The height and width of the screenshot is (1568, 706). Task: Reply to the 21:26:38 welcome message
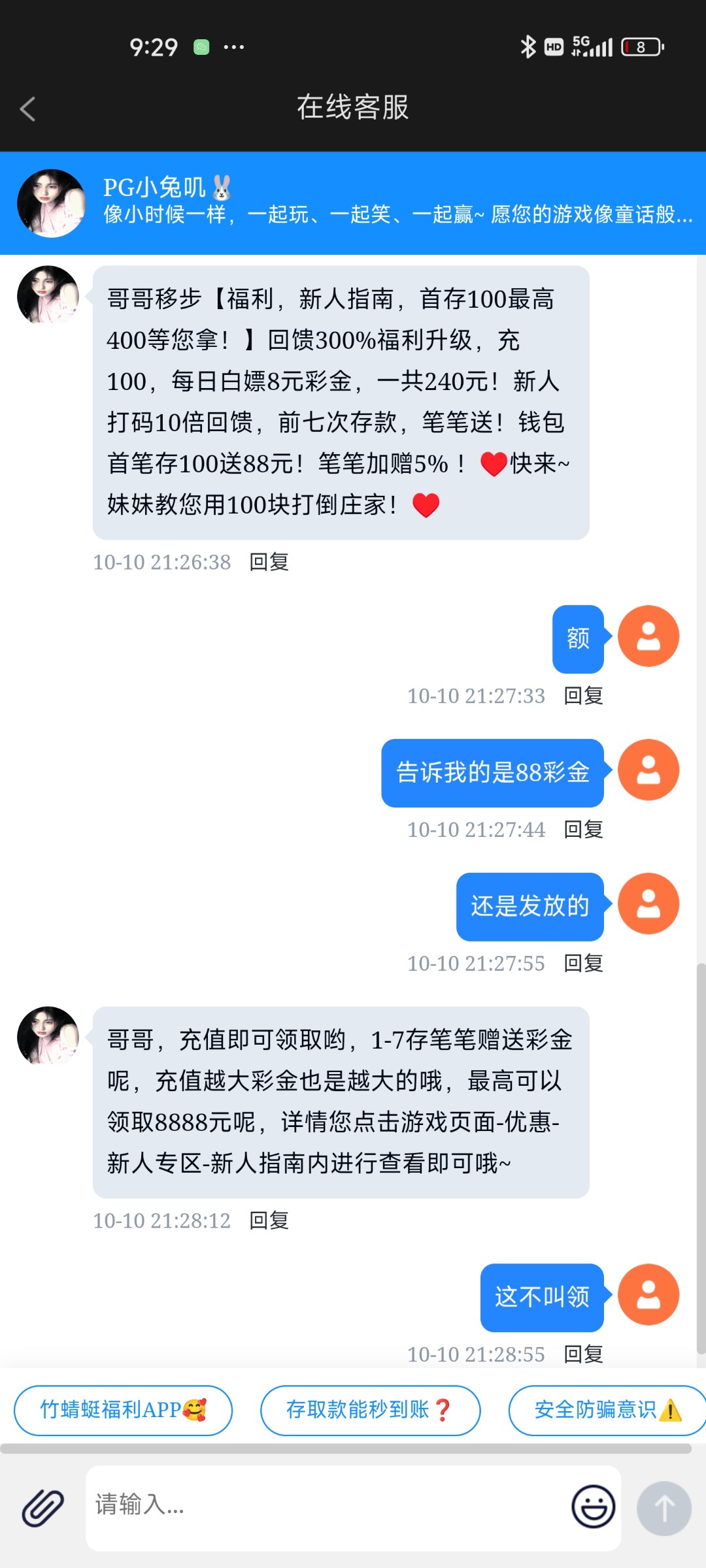pyautogui.click(x=269, y=562)
